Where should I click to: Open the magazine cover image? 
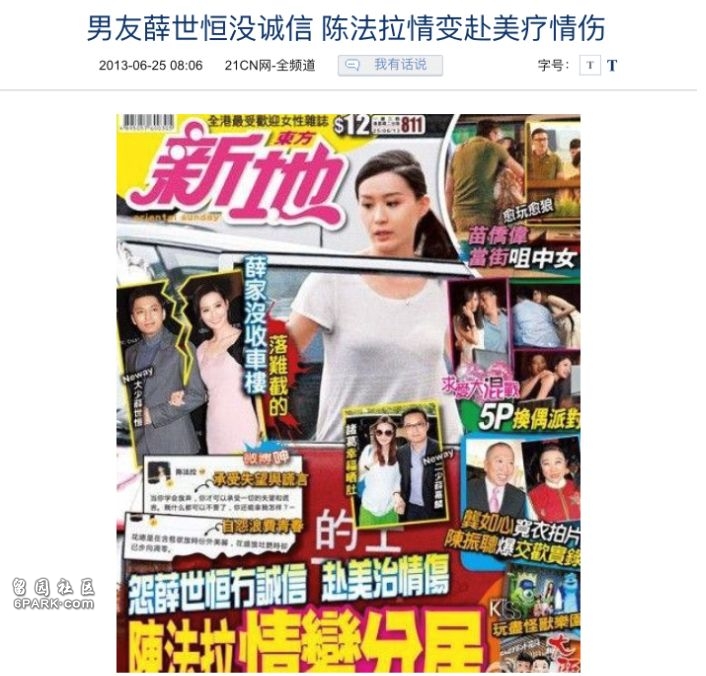[348, 392]
